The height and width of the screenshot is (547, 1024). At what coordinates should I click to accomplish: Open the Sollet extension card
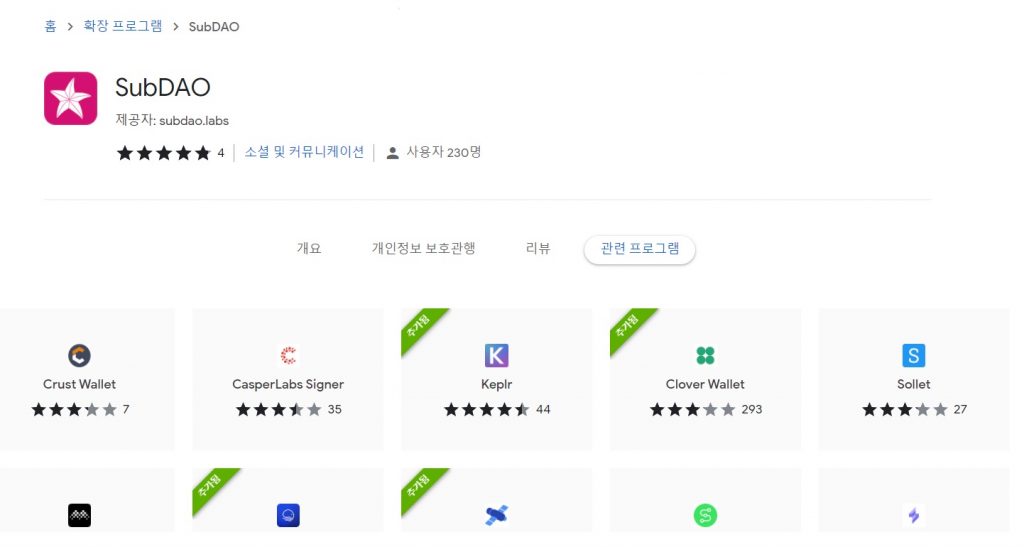pyautogui.click(x=913, y=379)
